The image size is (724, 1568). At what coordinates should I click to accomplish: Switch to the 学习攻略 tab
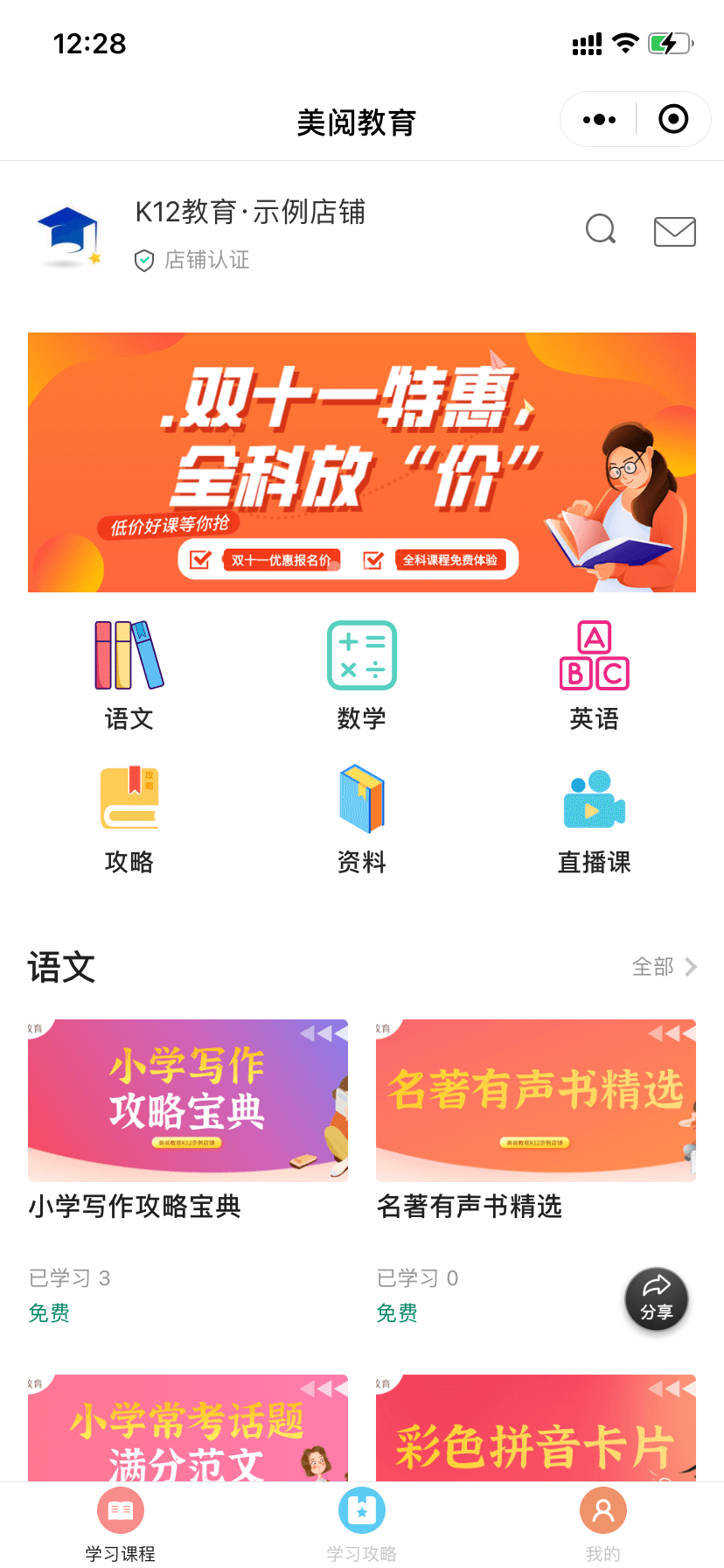(x=362, y=1524)
